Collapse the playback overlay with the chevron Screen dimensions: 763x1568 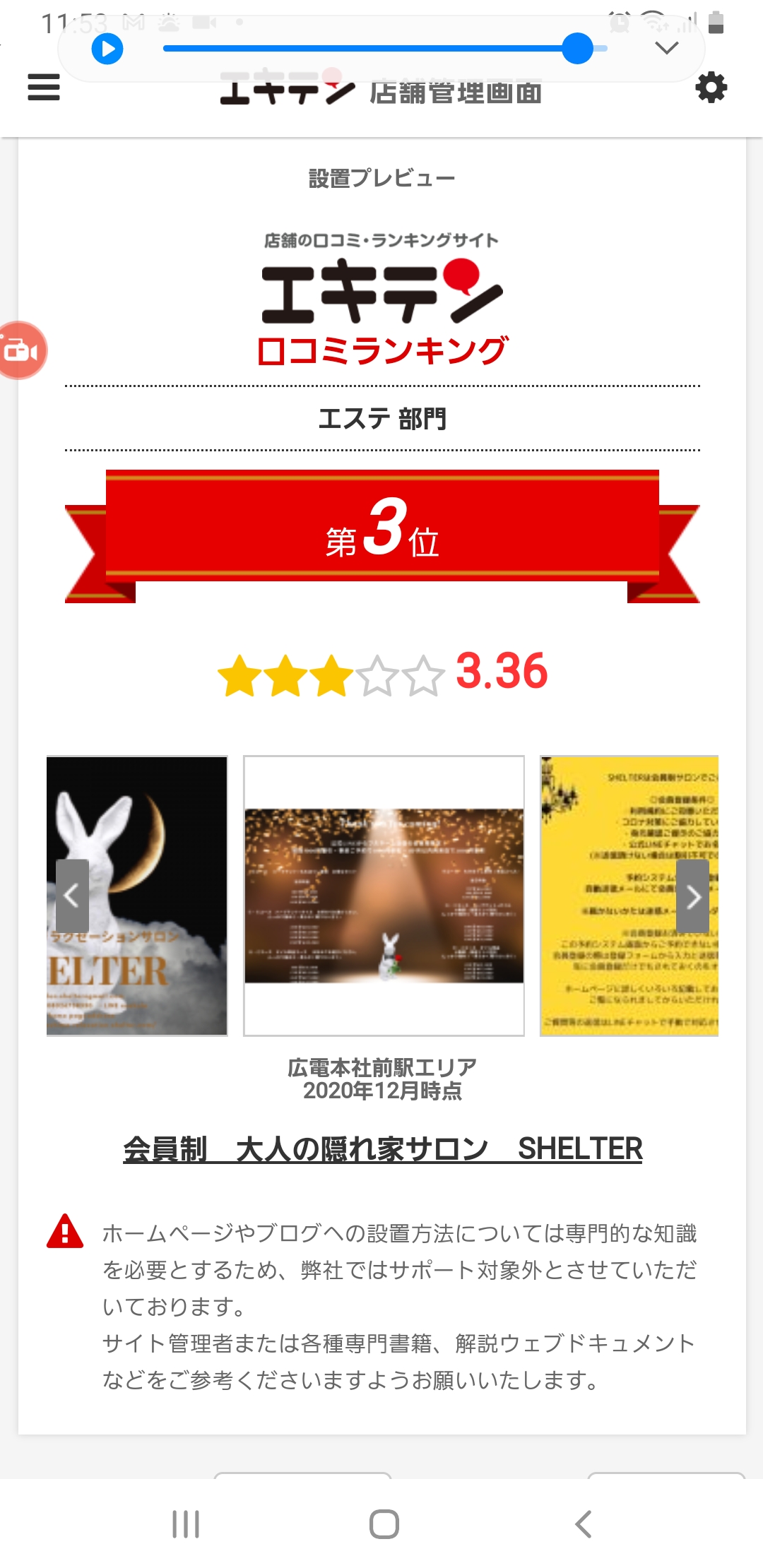pos(666,48)
